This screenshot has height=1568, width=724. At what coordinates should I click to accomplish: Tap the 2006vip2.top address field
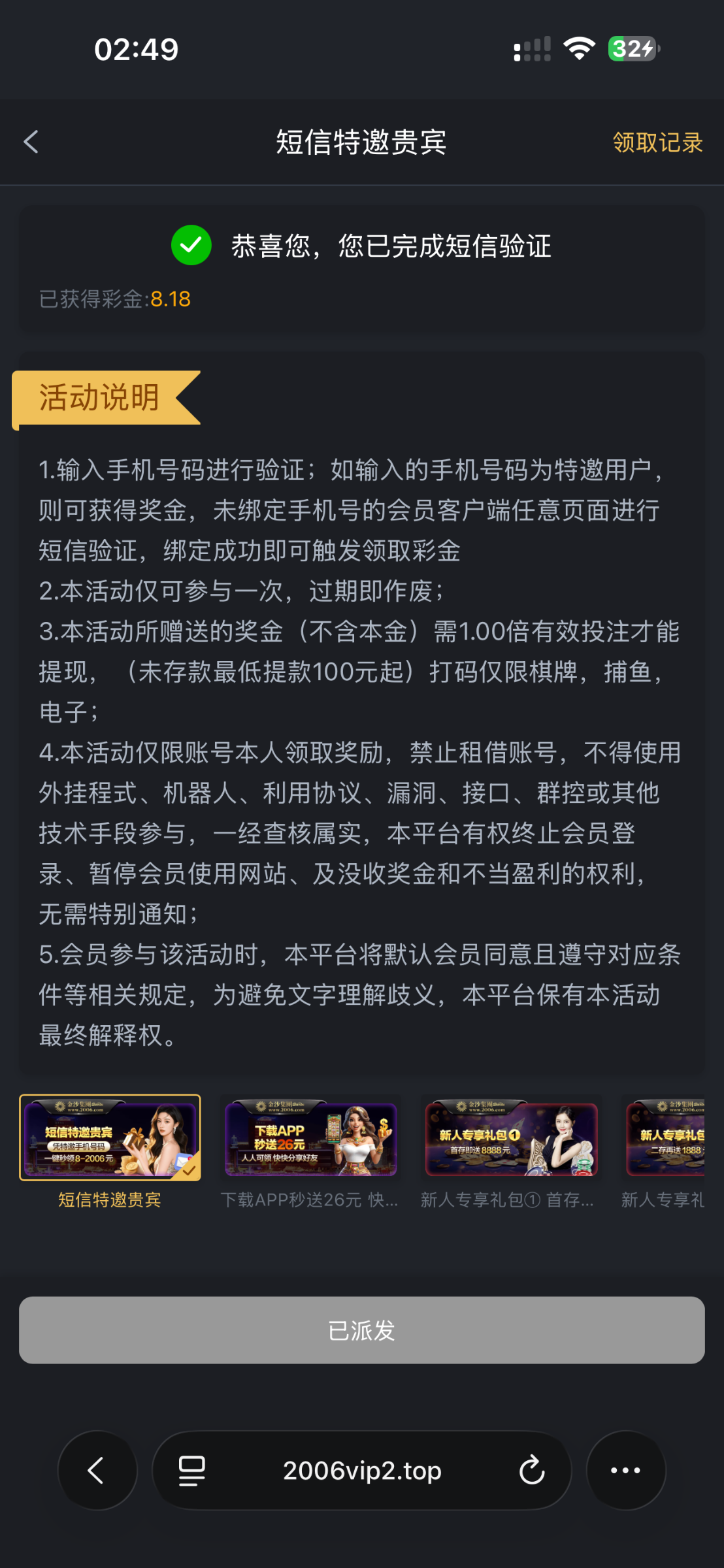tap(362, 1471)
